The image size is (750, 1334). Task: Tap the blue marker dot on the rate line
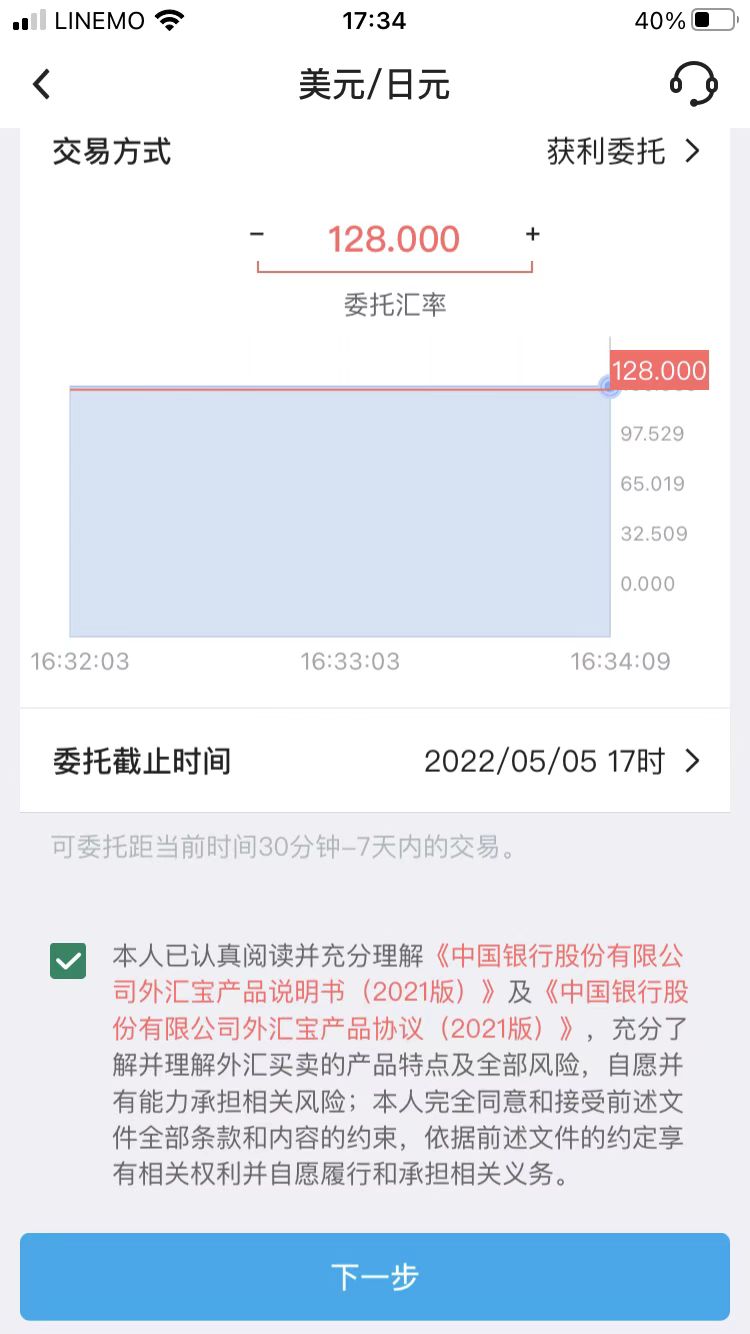(609, 385)
